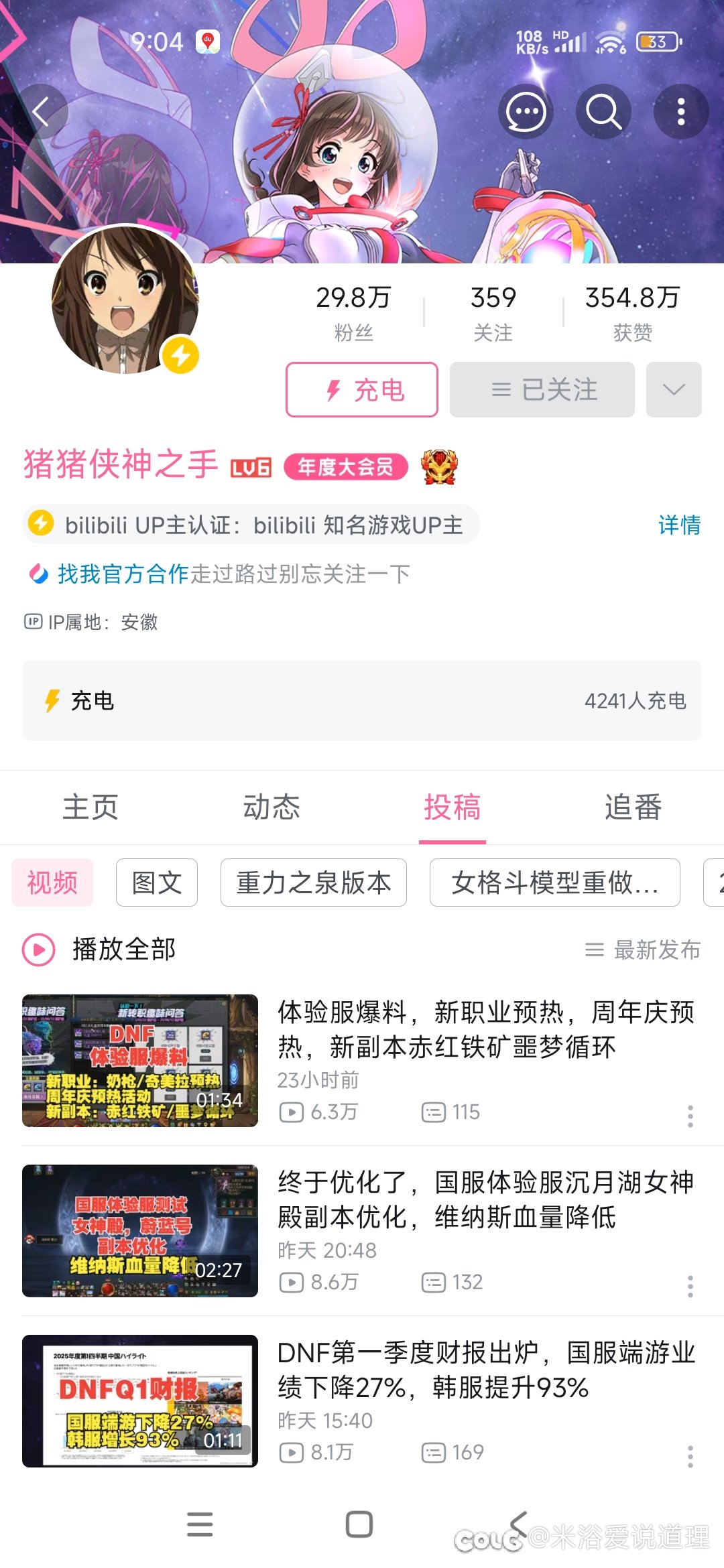Viewport: 724px width, 1568px height.
Task: Tap 播放全部 to play all
Action: tap(99, 950)
